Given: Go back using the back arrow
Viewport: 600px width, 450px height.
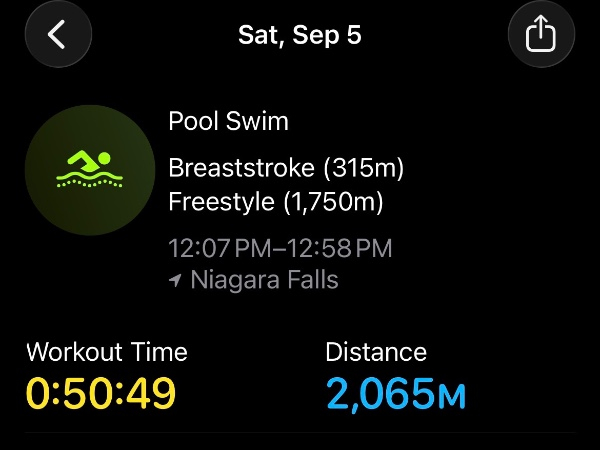Looking at the screenshot, I should (x=58, y=34).
